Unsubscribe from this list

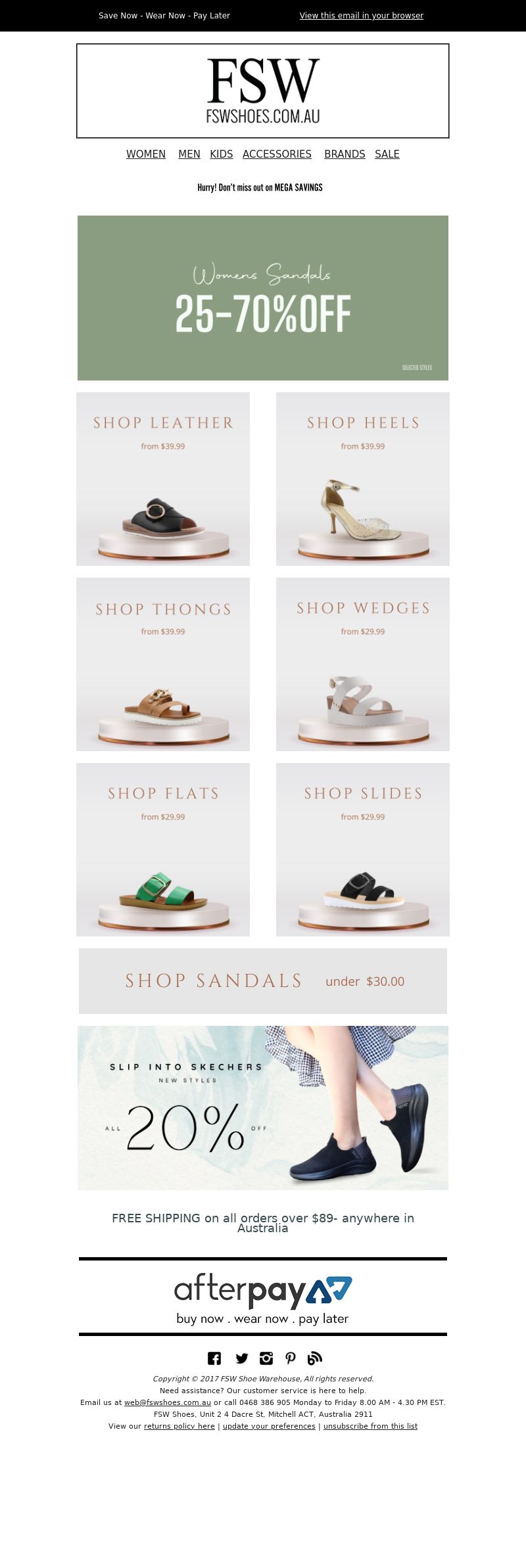point(370,1426)
